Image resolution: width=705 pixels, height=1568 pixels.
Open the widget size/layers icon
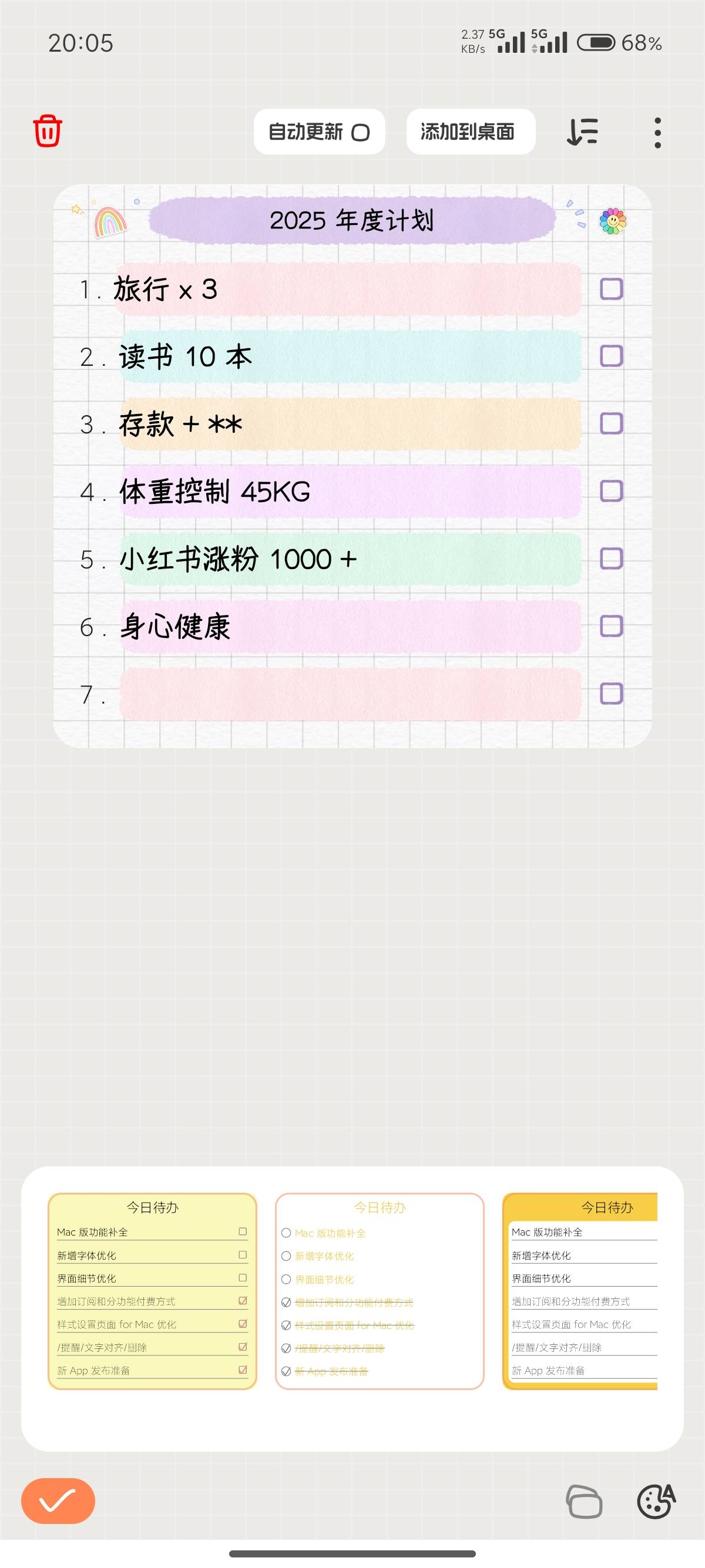pyautogui.click(x=584, y=1502)
